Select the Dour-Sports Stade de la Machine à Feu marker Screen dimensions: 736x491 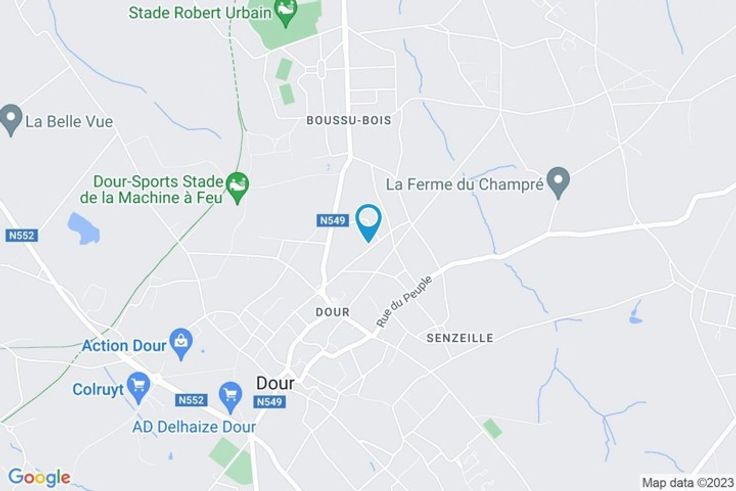pos(237,185)
